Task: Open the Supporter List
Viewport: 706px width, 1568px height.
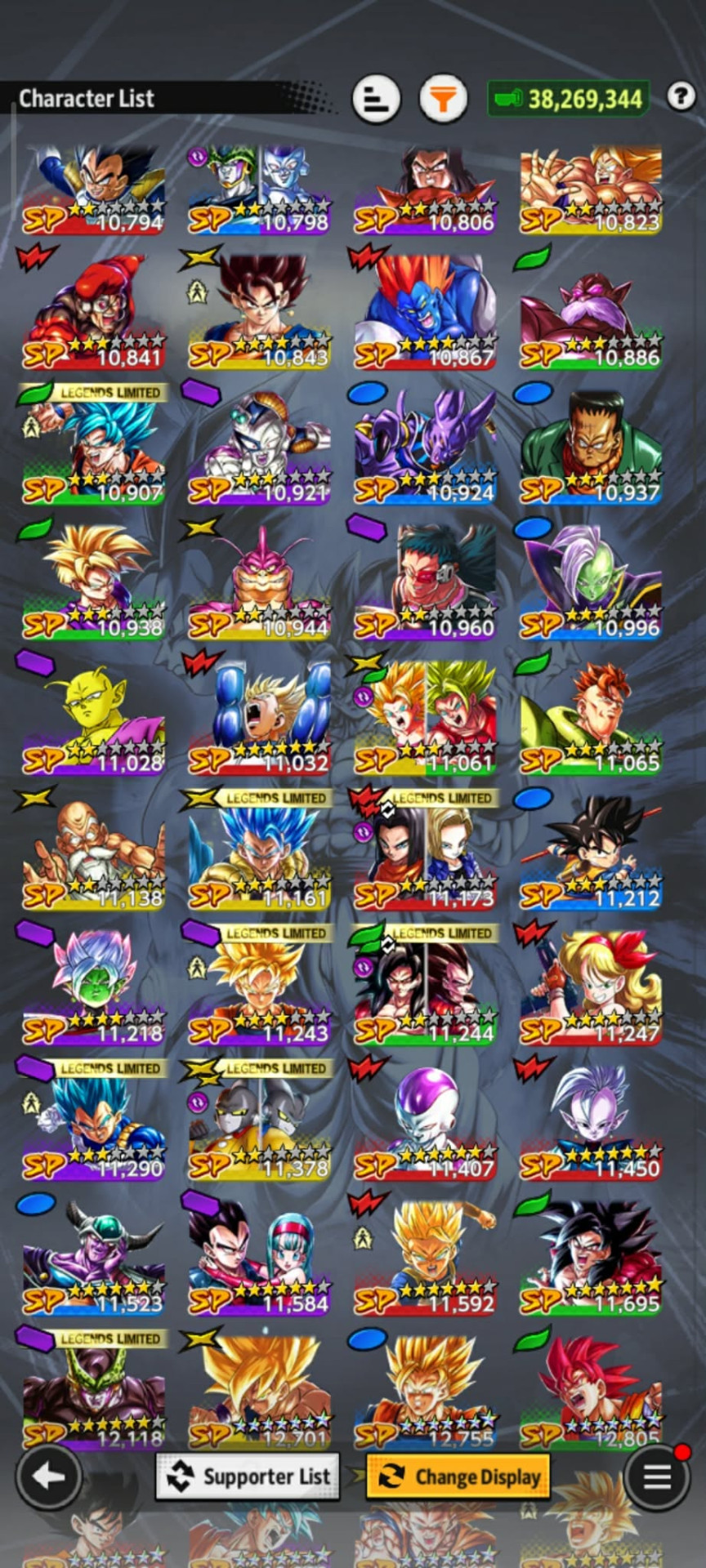Action: [248, 1477]
